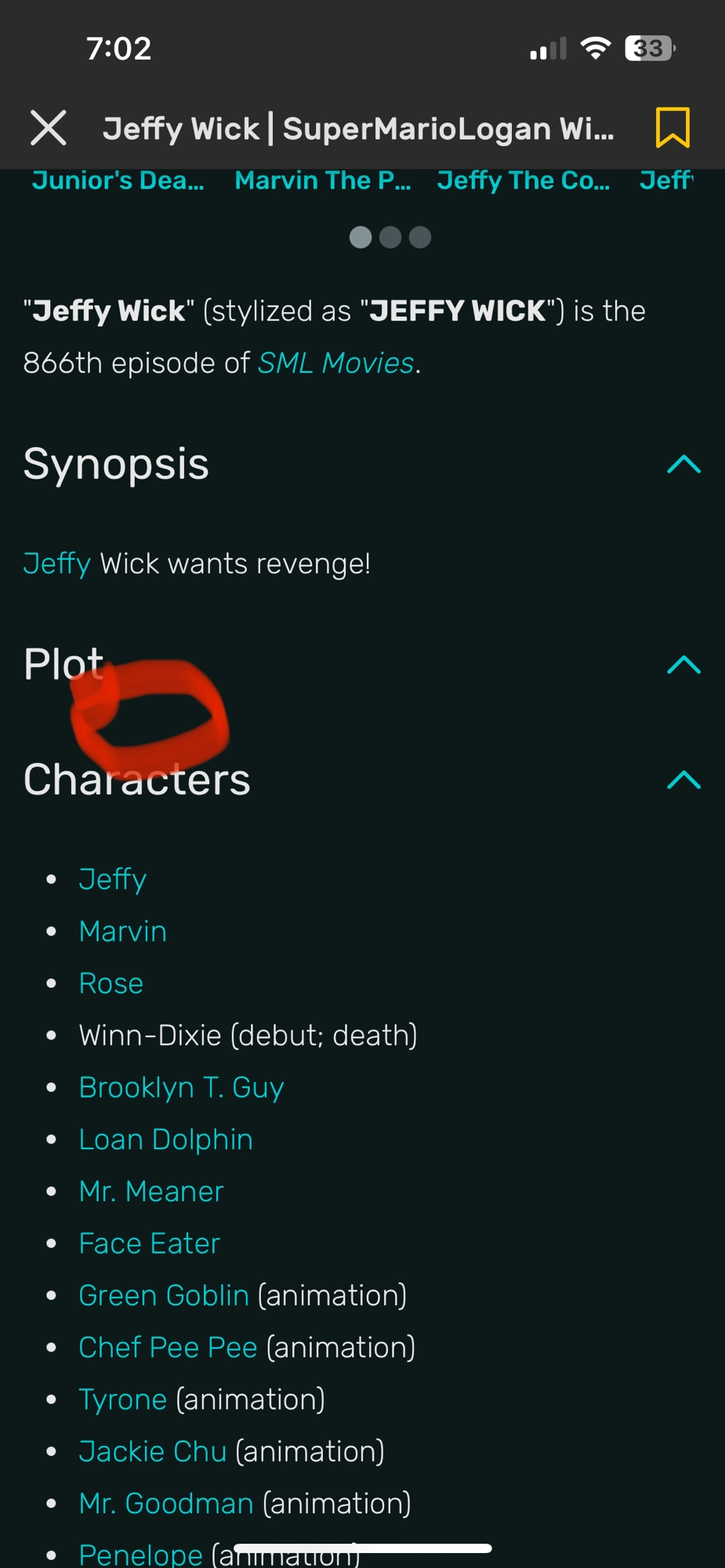
Task: Open the Loan Dolphin character page
Action: [x=165, y=1138]
